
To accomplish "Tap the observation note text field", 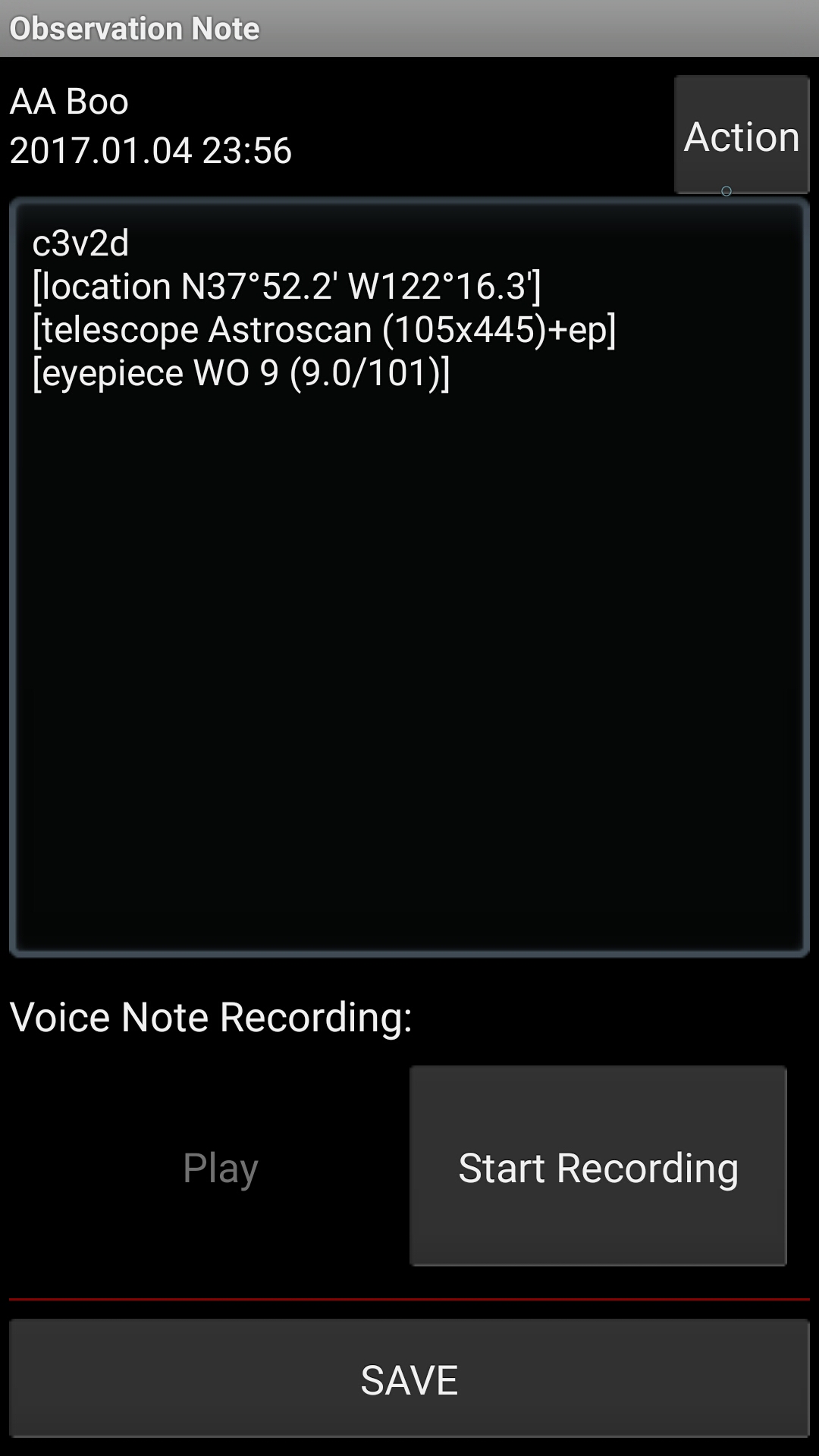I will click(409, 576).
